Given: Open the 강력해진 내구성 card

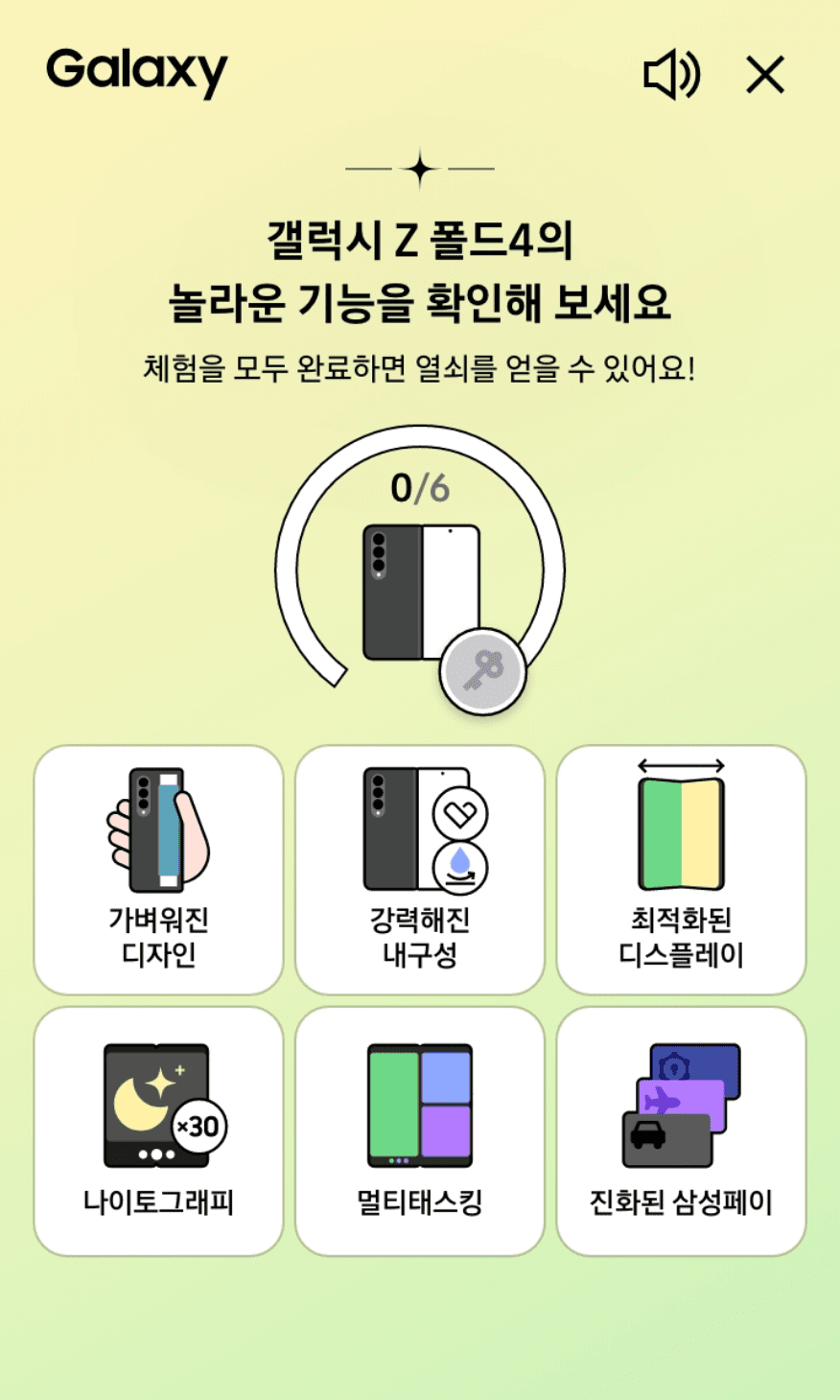Looking at the screenshot, I should 420,870.
